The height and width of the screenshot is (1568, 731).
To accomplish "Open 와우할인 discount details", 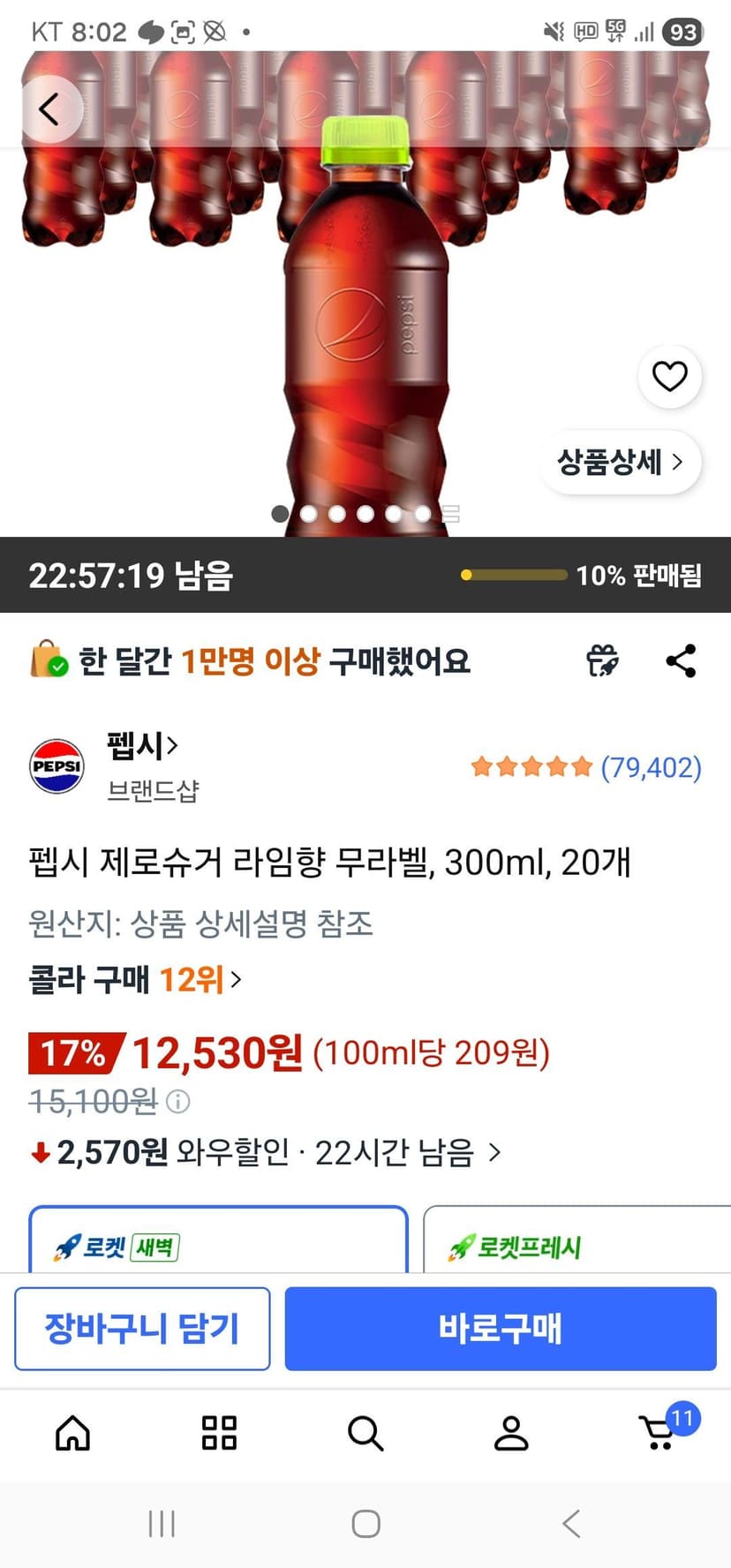I will click(266, 1151).
